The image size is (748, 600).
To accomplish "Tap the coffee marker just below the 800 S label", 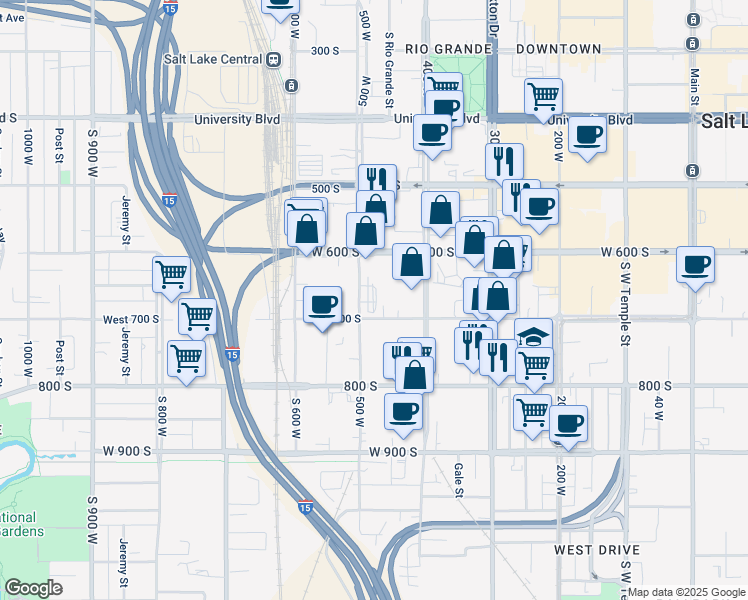I will (403, 411).
